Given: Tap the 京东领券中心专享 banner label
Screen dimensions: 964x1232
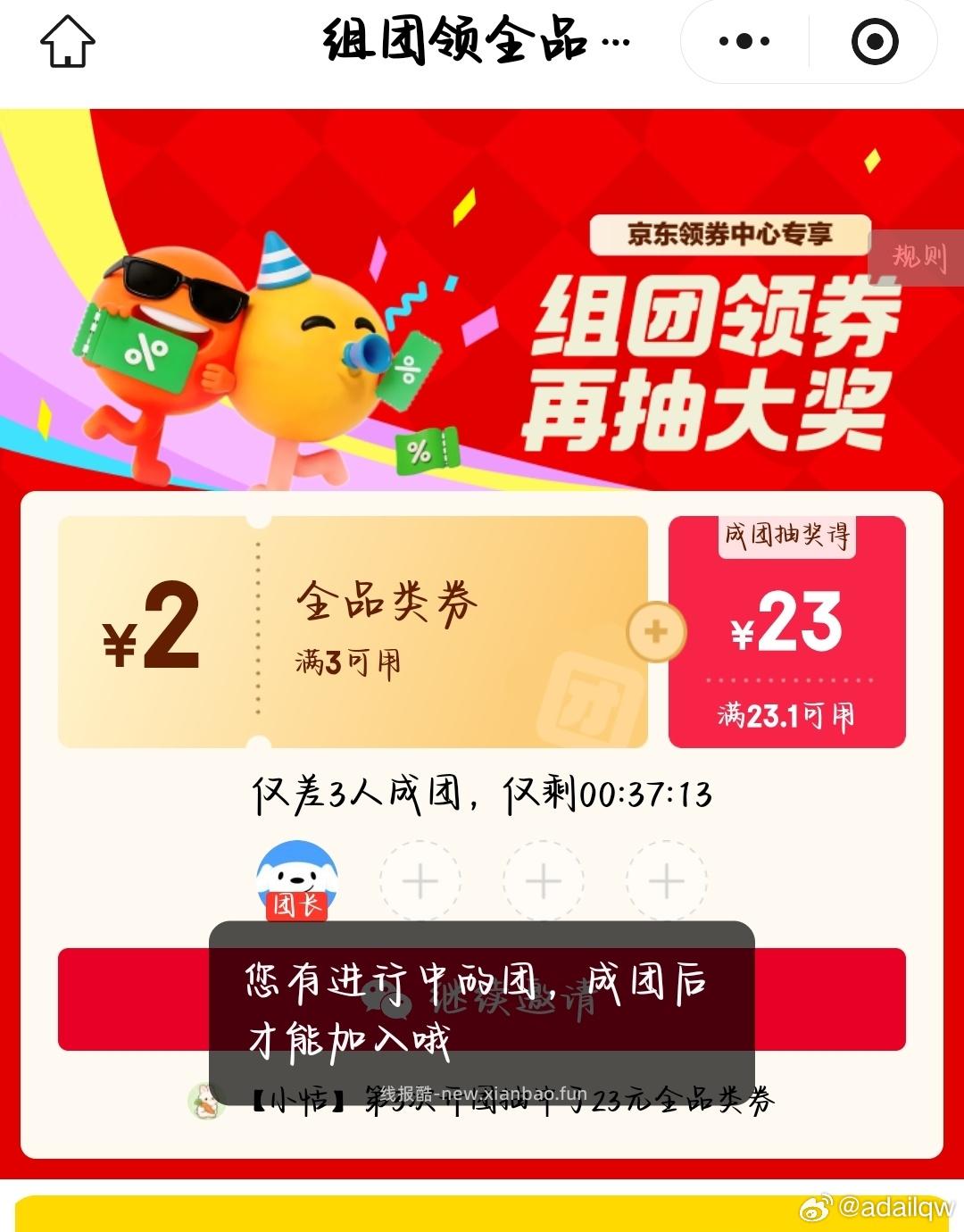Looking at the screenshot, I should [x=732, y=235].
